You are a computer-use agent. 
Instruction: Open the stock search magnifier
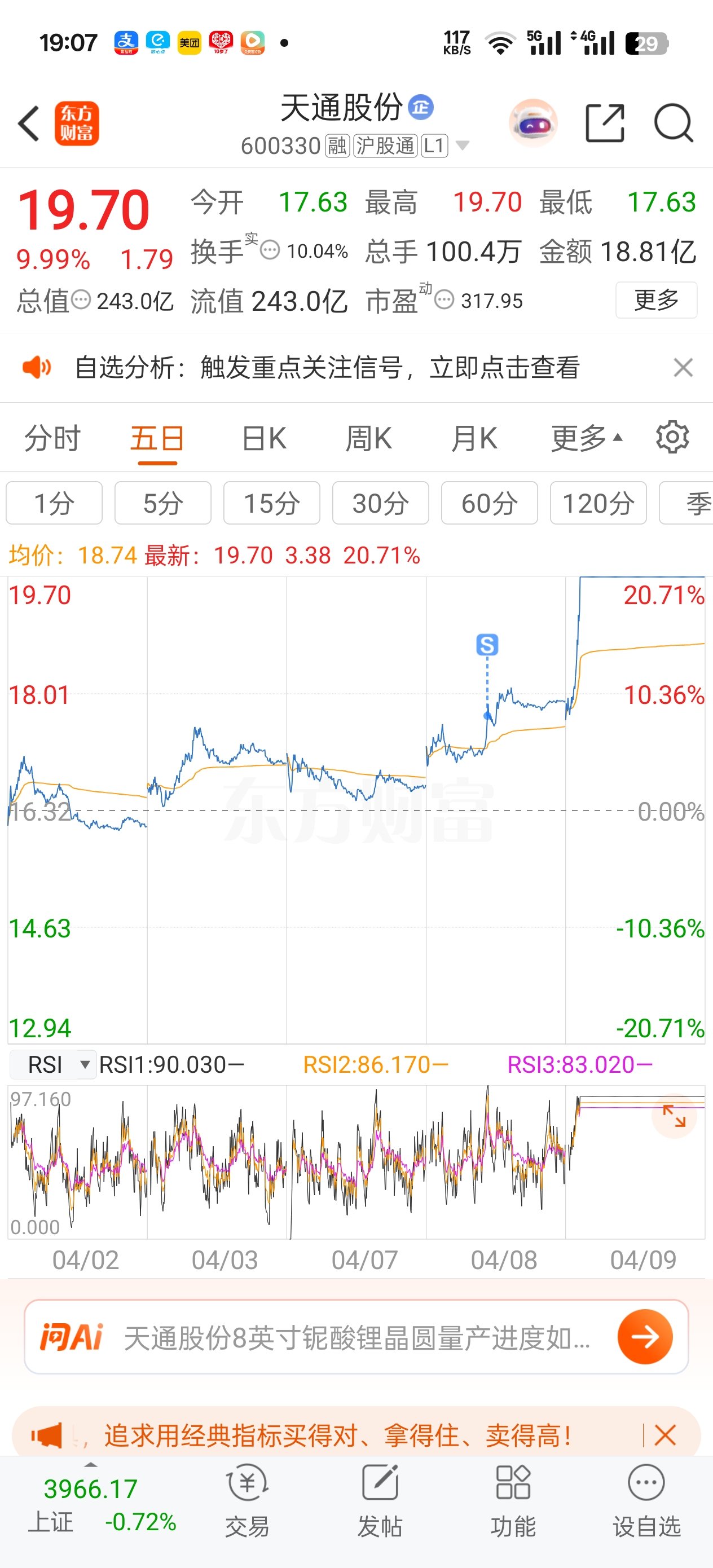(673, 124)
